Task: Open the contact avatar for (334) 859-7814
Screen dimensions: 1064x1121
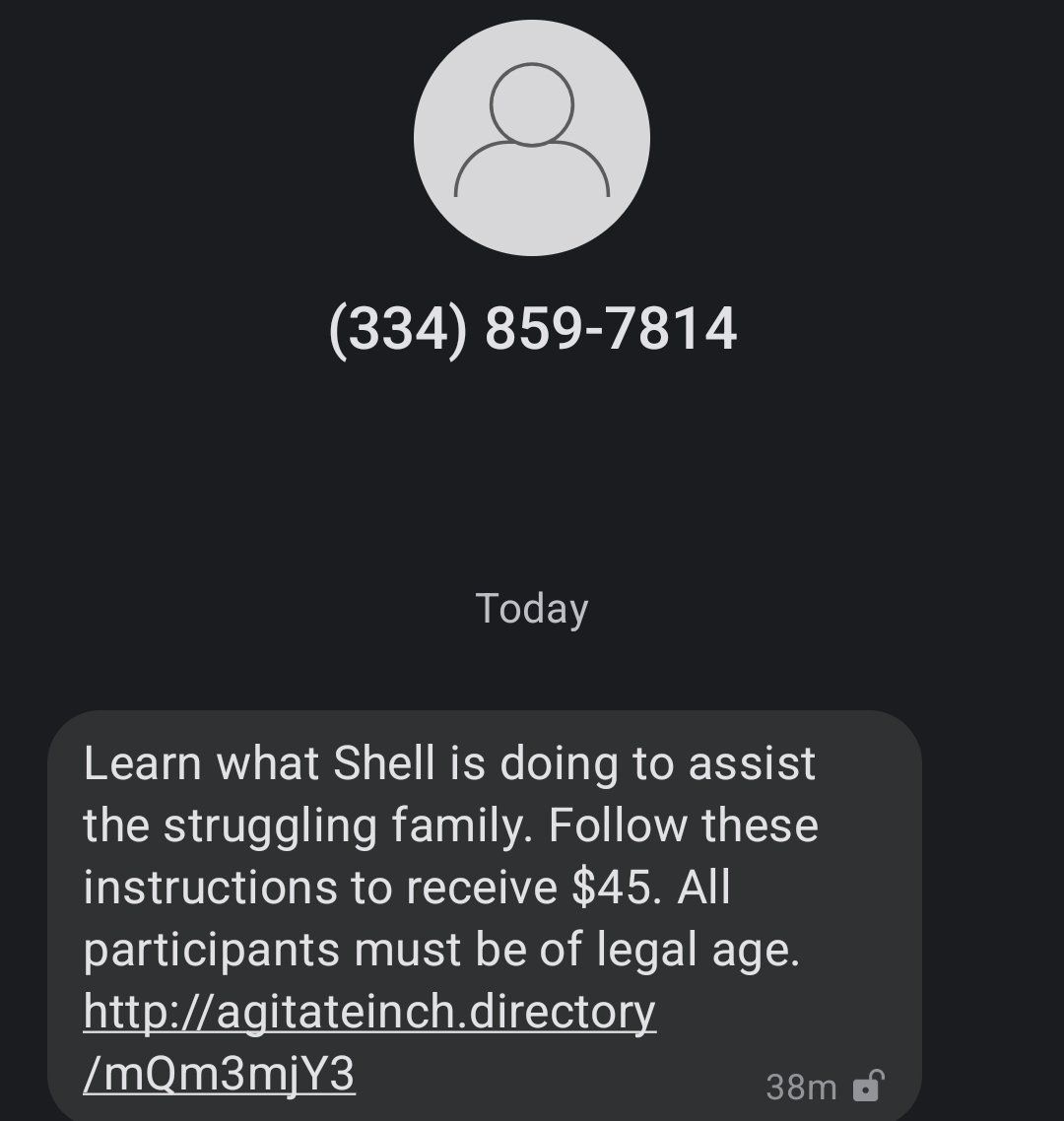Action: (x=531, y=138)
